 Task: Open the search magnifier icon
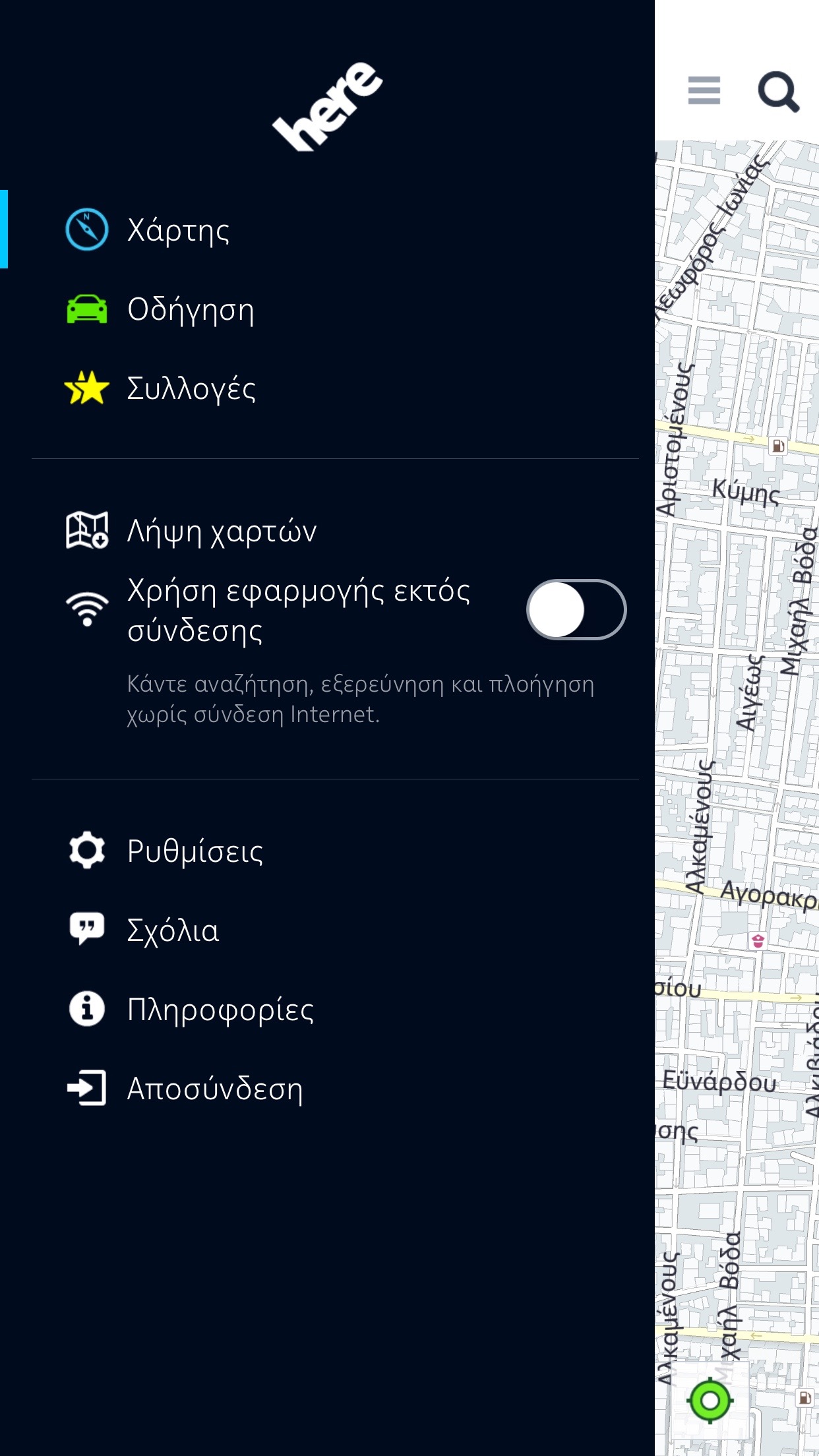(x=778, y=92)
